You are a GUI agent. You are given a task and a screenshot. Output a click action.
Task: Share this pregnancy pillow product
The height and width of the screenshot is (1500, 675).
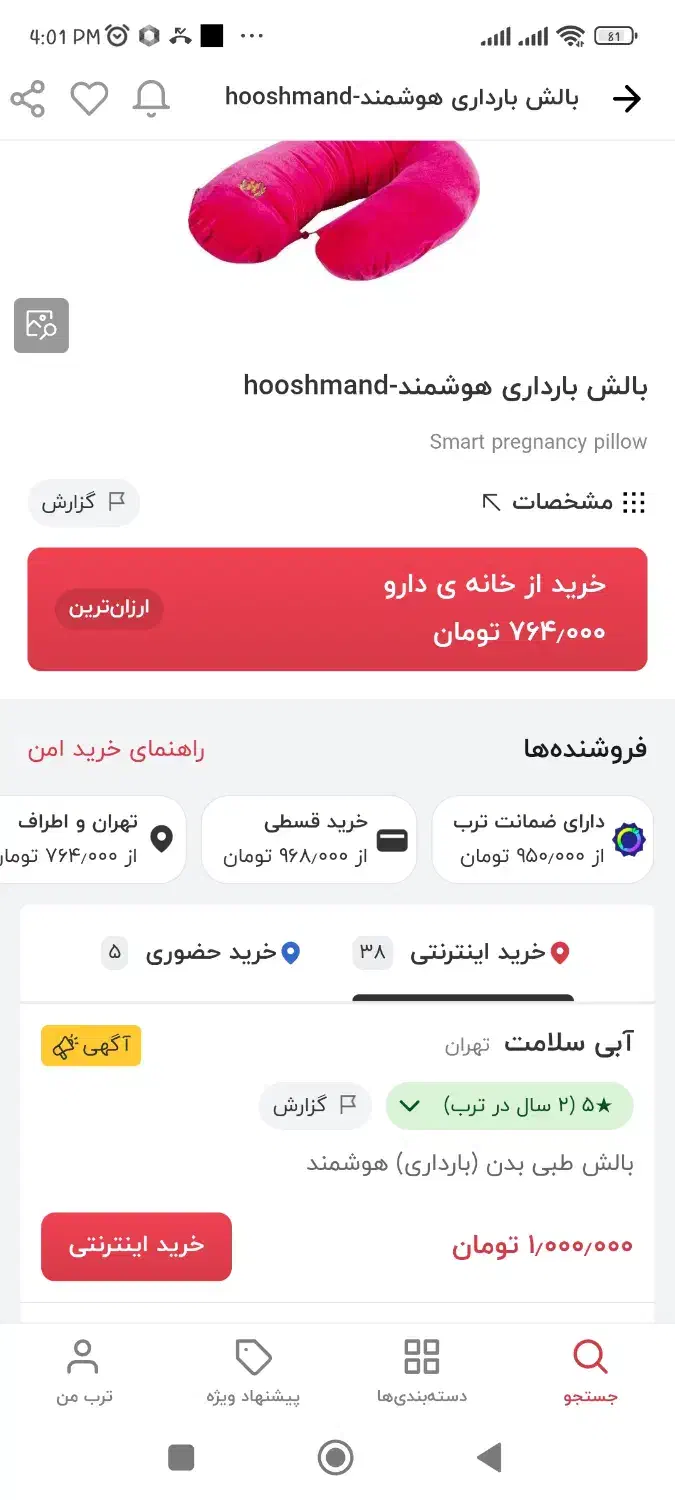pos(28,99)
